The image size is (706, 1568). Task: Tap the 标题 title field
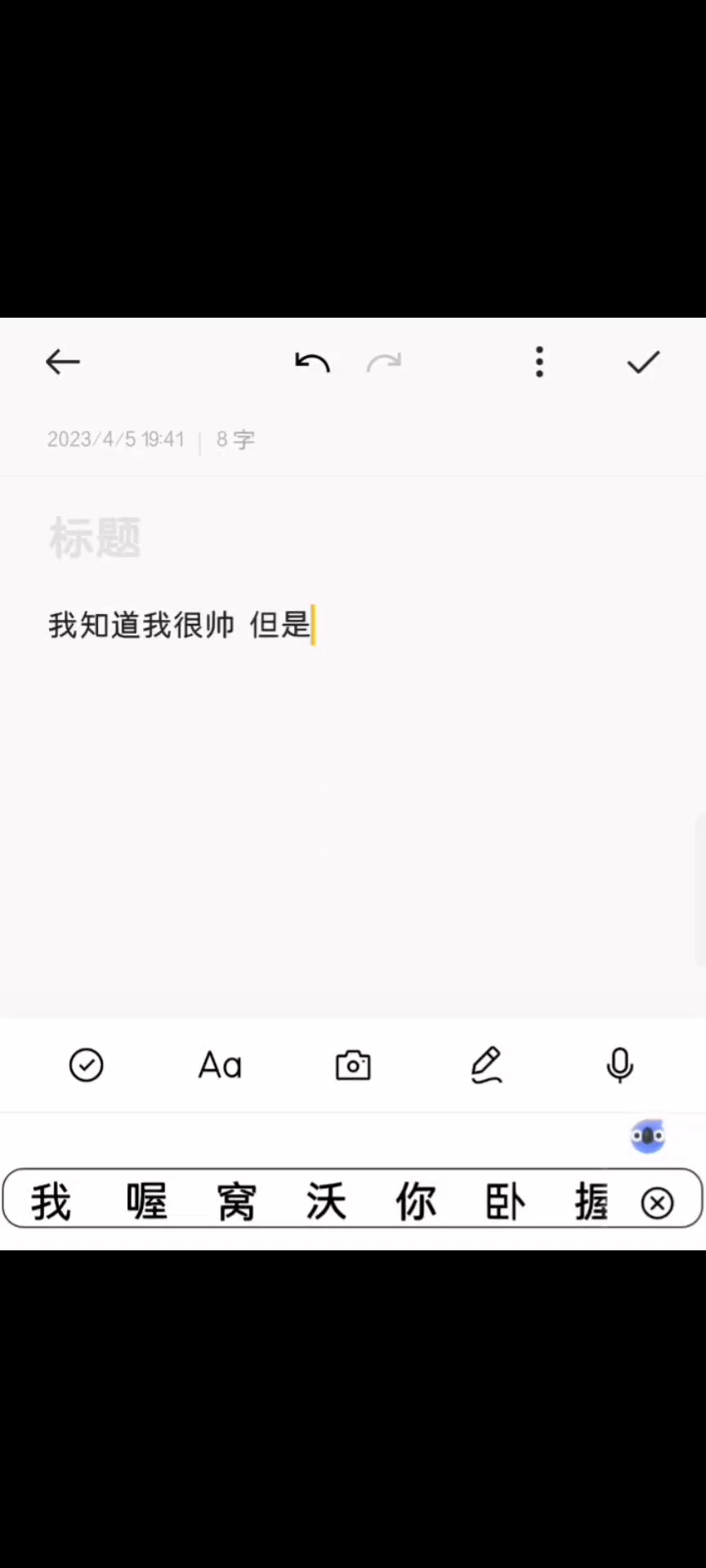coord(95,538)
